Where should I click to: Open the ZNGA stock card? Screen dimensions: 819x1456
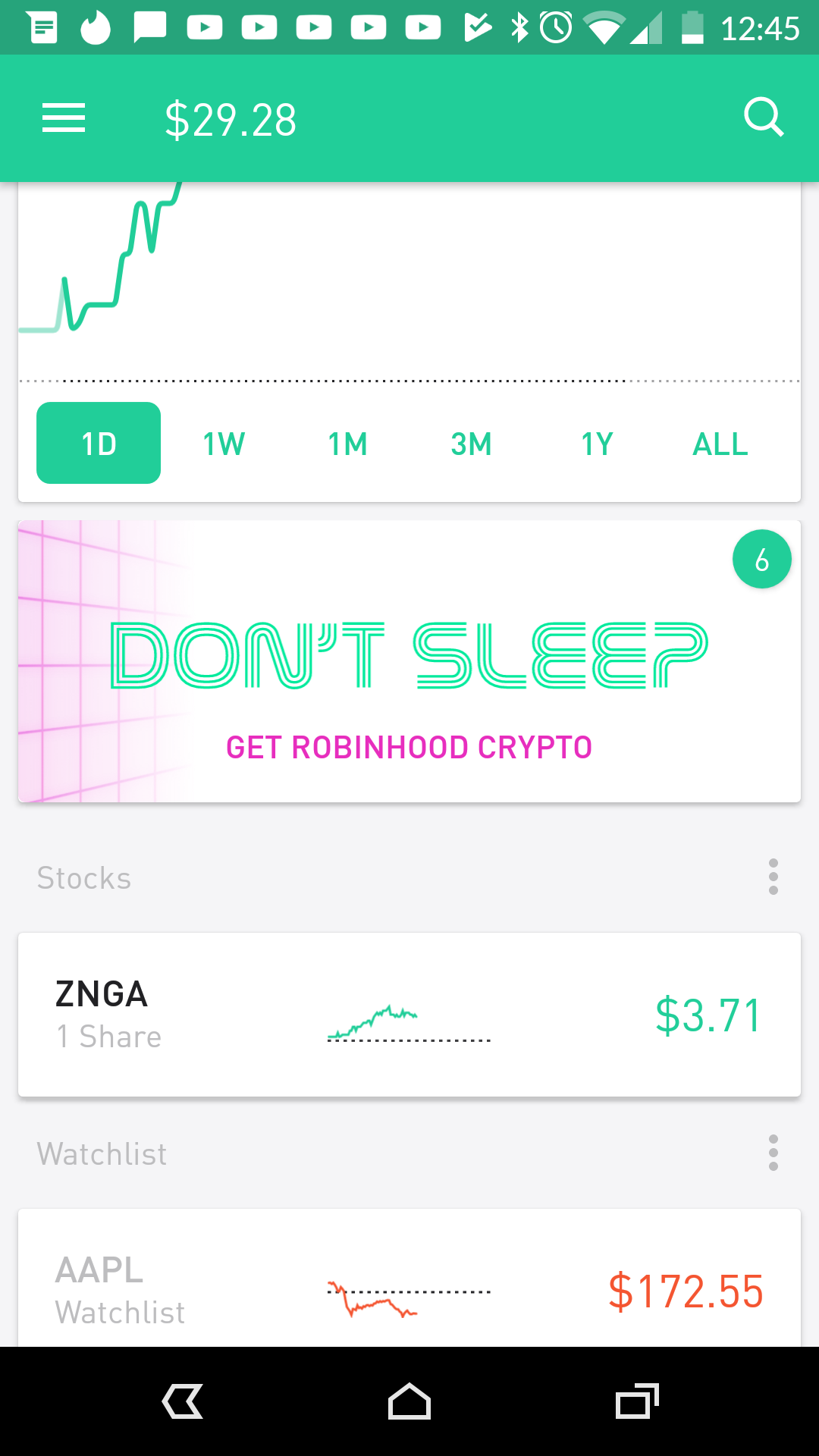coord(409,1015)
